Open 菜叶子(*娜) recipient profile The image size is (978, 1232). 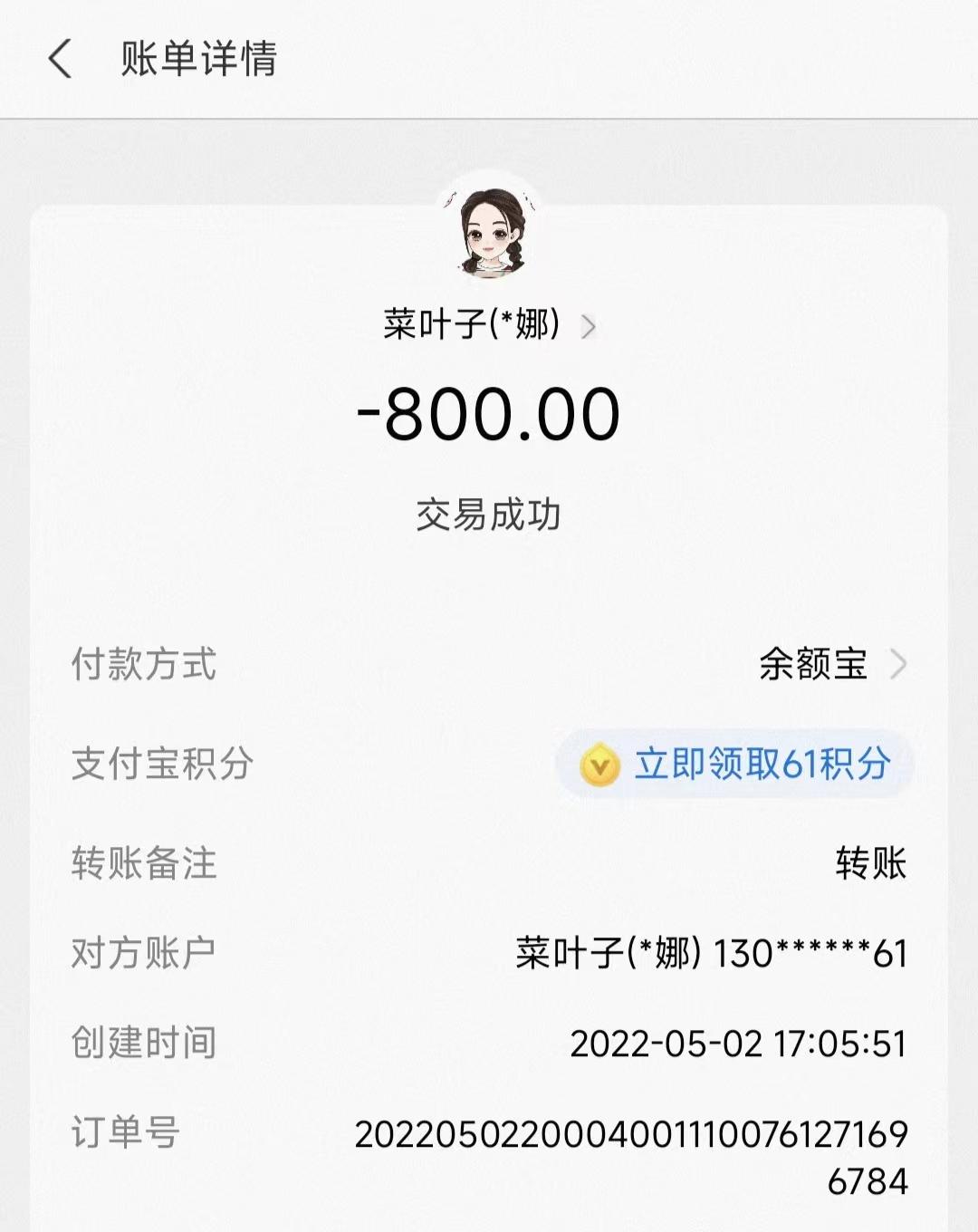(x=489, y=324)
